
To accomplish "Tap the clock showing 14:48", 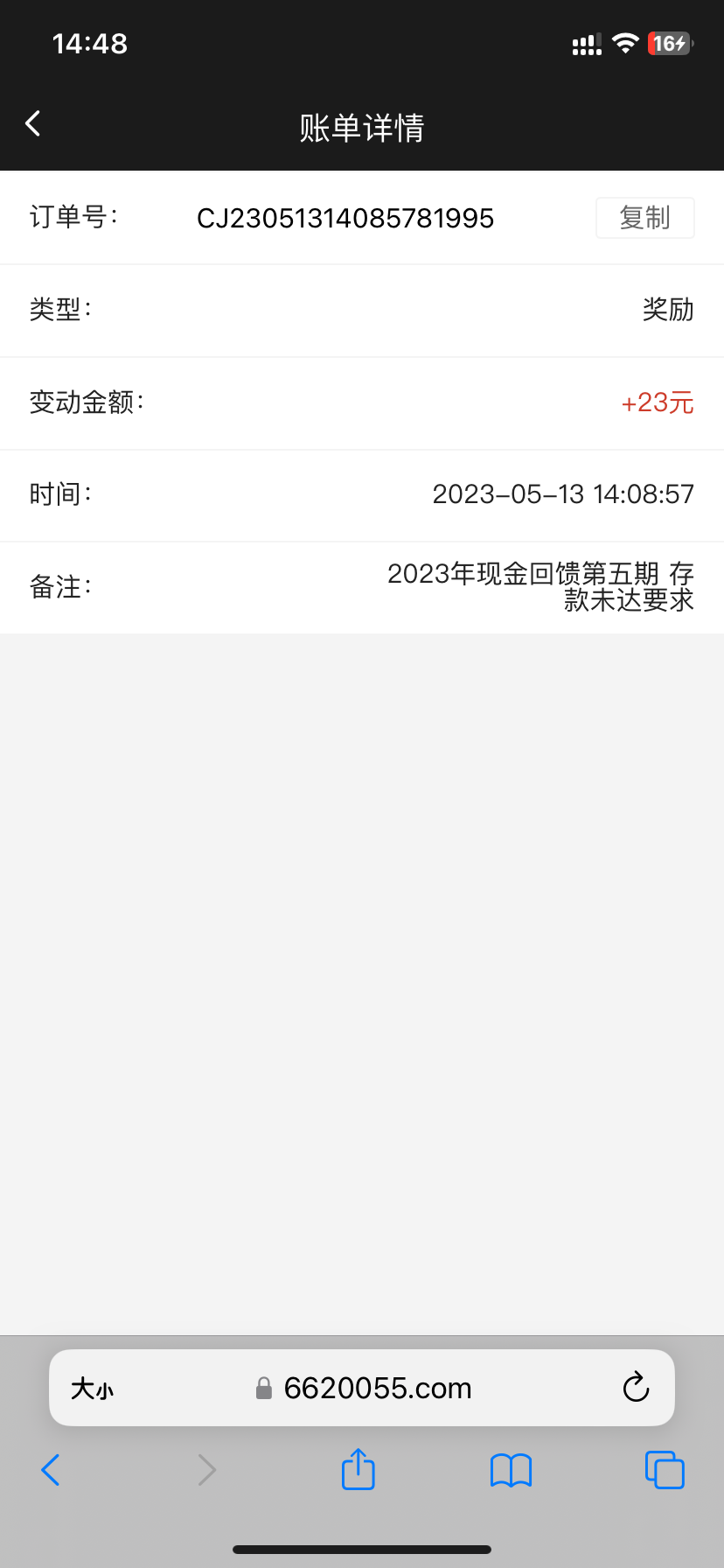I will tap(89, 43).
